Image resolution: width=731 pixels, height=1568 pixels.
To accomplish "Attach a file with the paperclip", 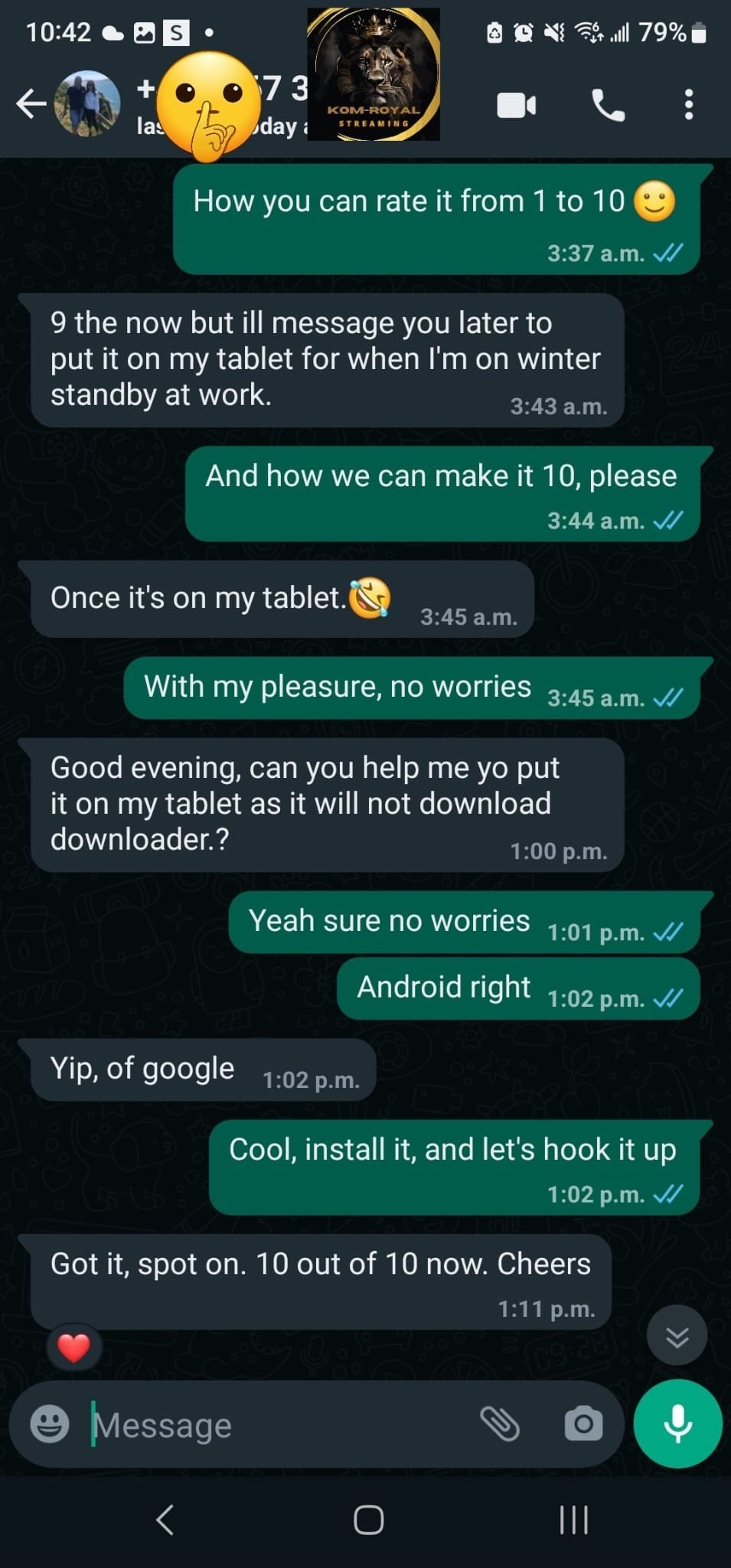I will point(500,1425).
